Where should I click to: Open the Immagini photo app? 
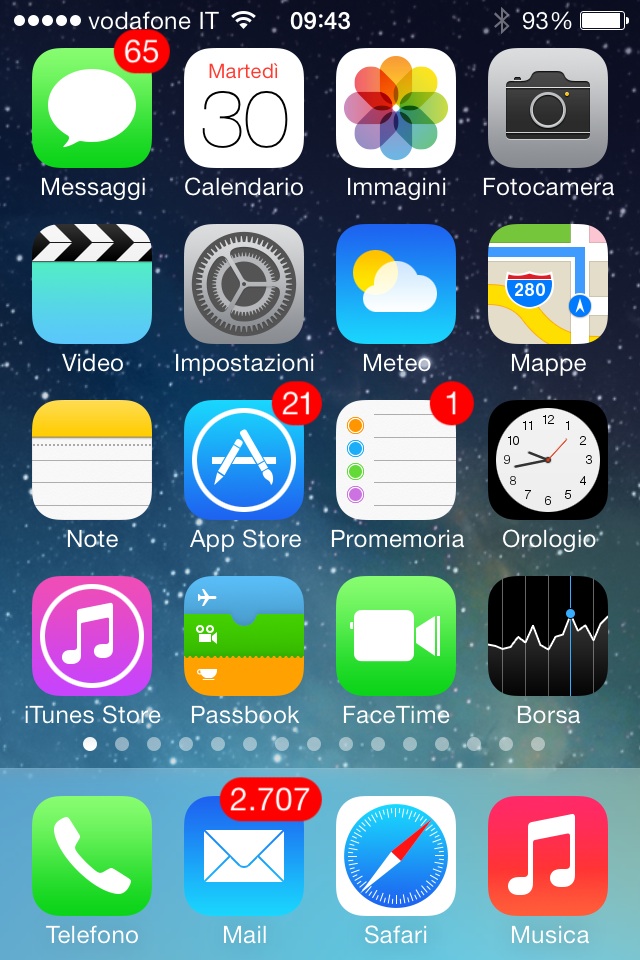coord(396,108)
